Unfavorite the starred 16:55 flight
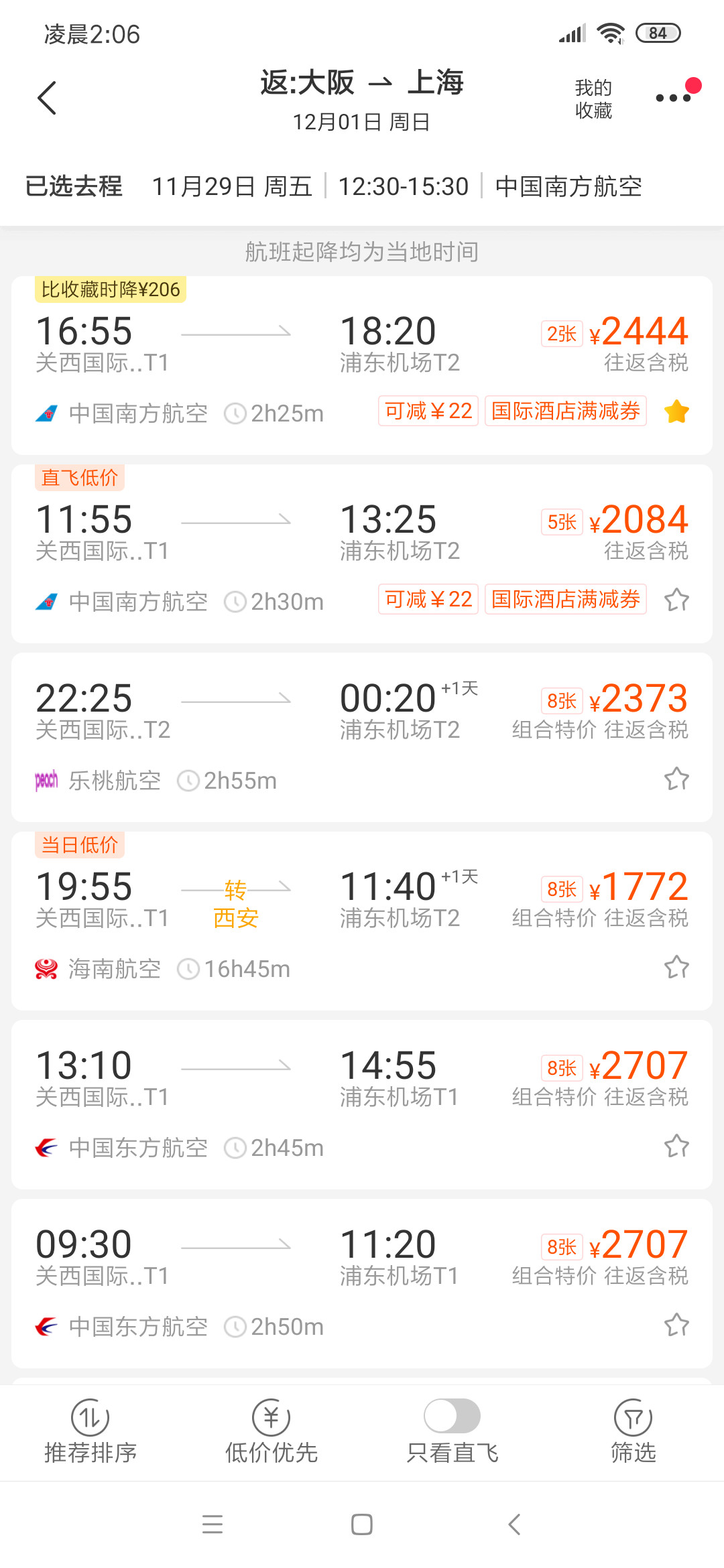Screen dimensions: 724x1568 pos(678,411)
